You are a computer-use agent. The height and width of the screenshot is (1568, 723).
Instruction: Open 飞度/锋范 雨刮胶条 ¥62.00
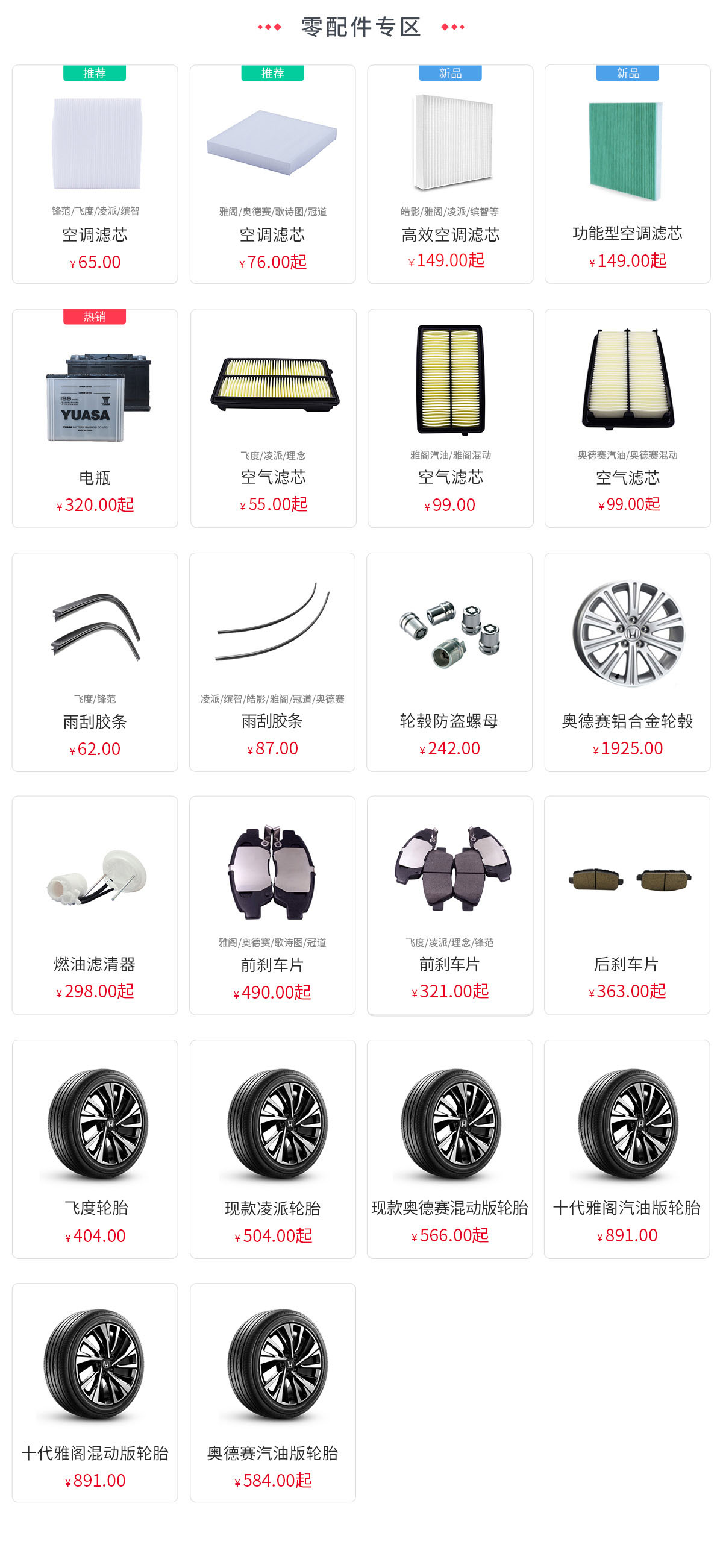click(x=95, y=662)
